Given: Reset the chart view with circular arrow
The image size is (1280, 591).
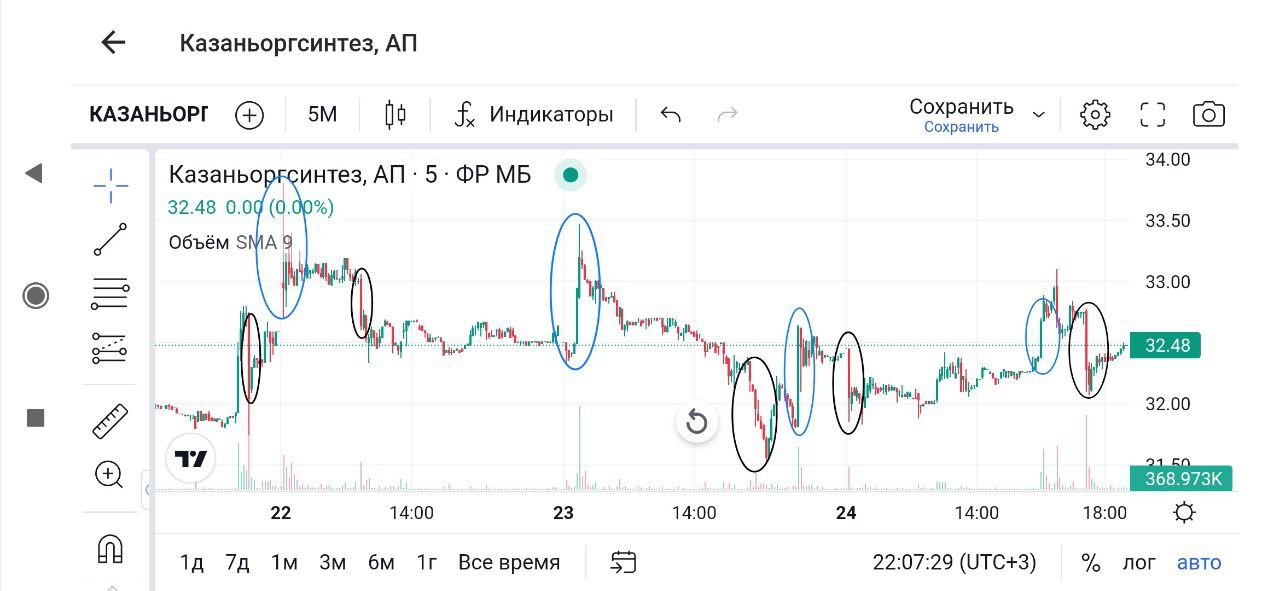Looking at the screenshot, I should point(697,422).
